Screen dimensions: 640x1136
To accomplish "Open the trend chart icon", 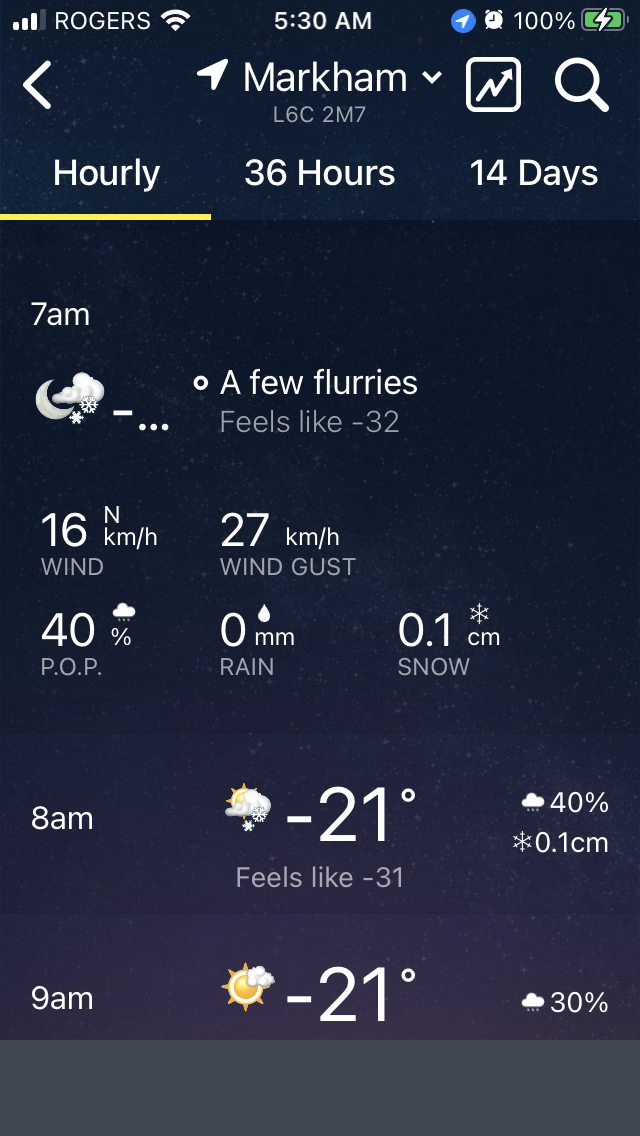I will point(493,85).
